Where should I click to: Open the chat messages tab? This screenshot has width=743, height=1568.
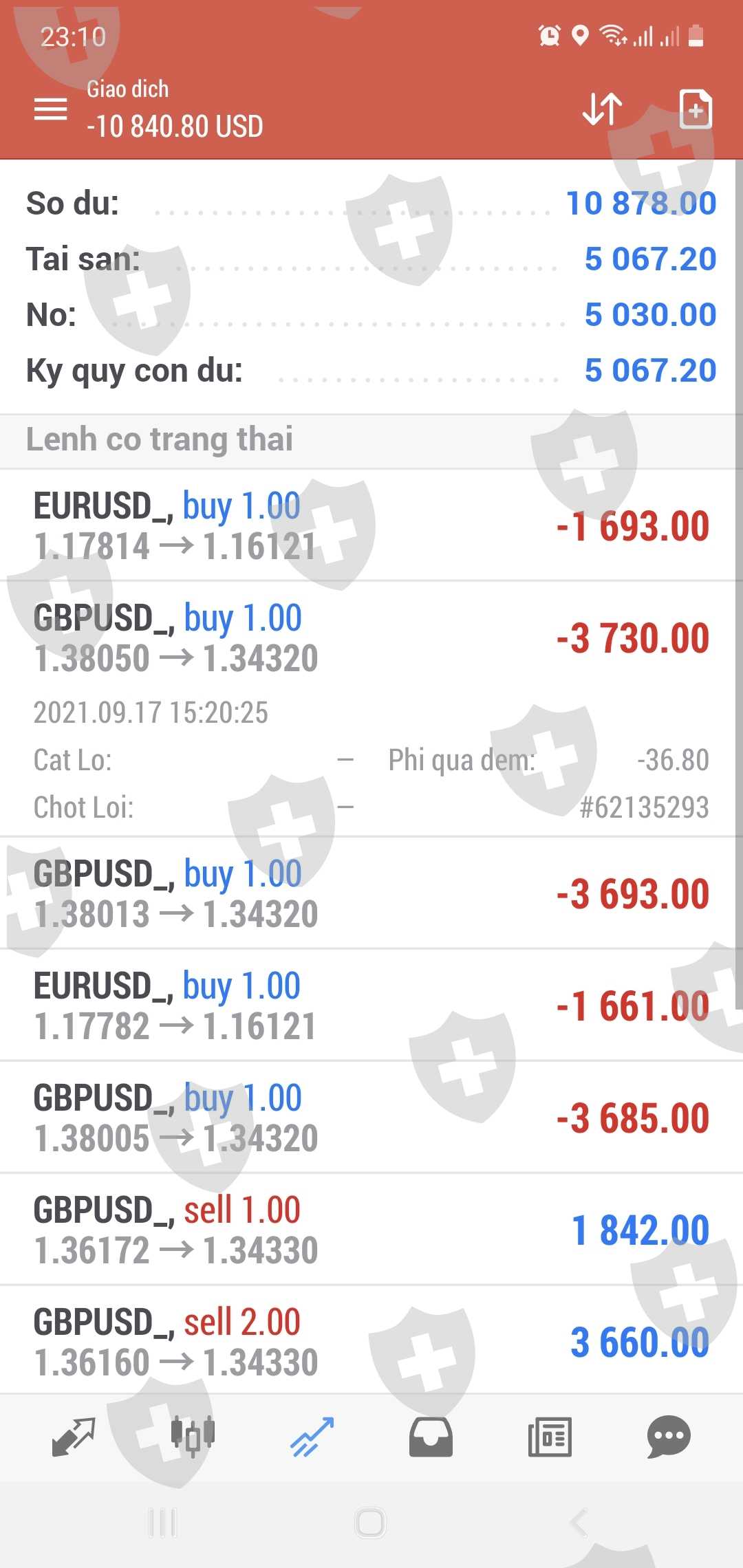(x=668, y=1437)
